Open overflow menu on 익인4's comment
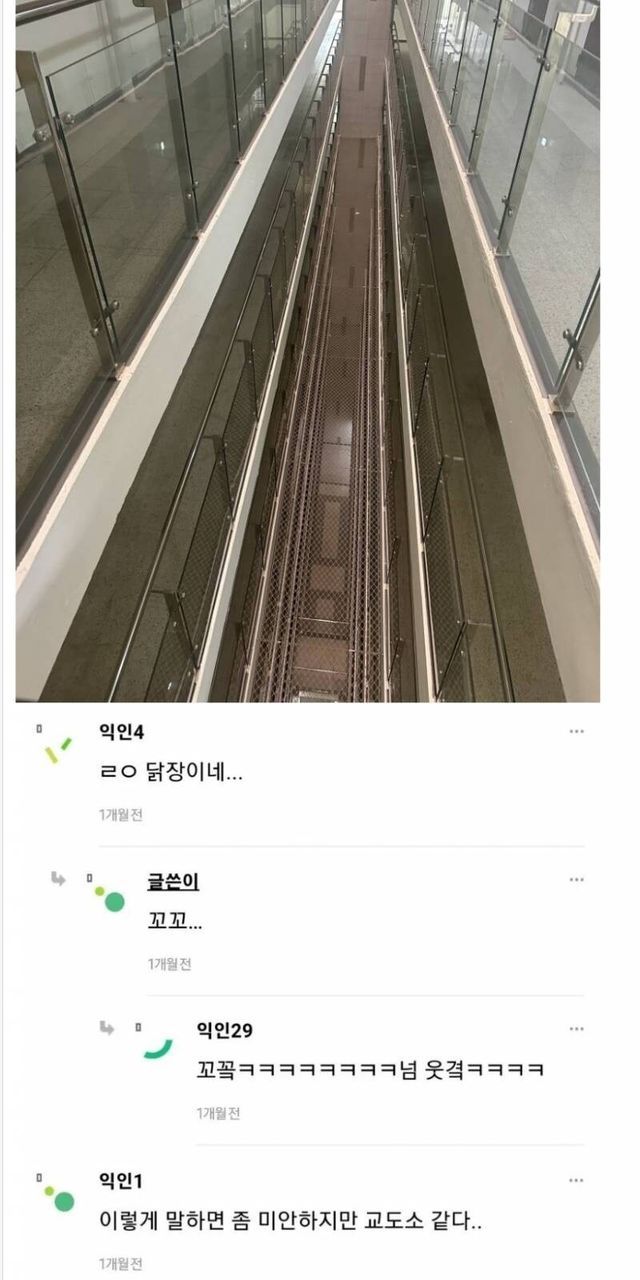 [x=576, y=731]
